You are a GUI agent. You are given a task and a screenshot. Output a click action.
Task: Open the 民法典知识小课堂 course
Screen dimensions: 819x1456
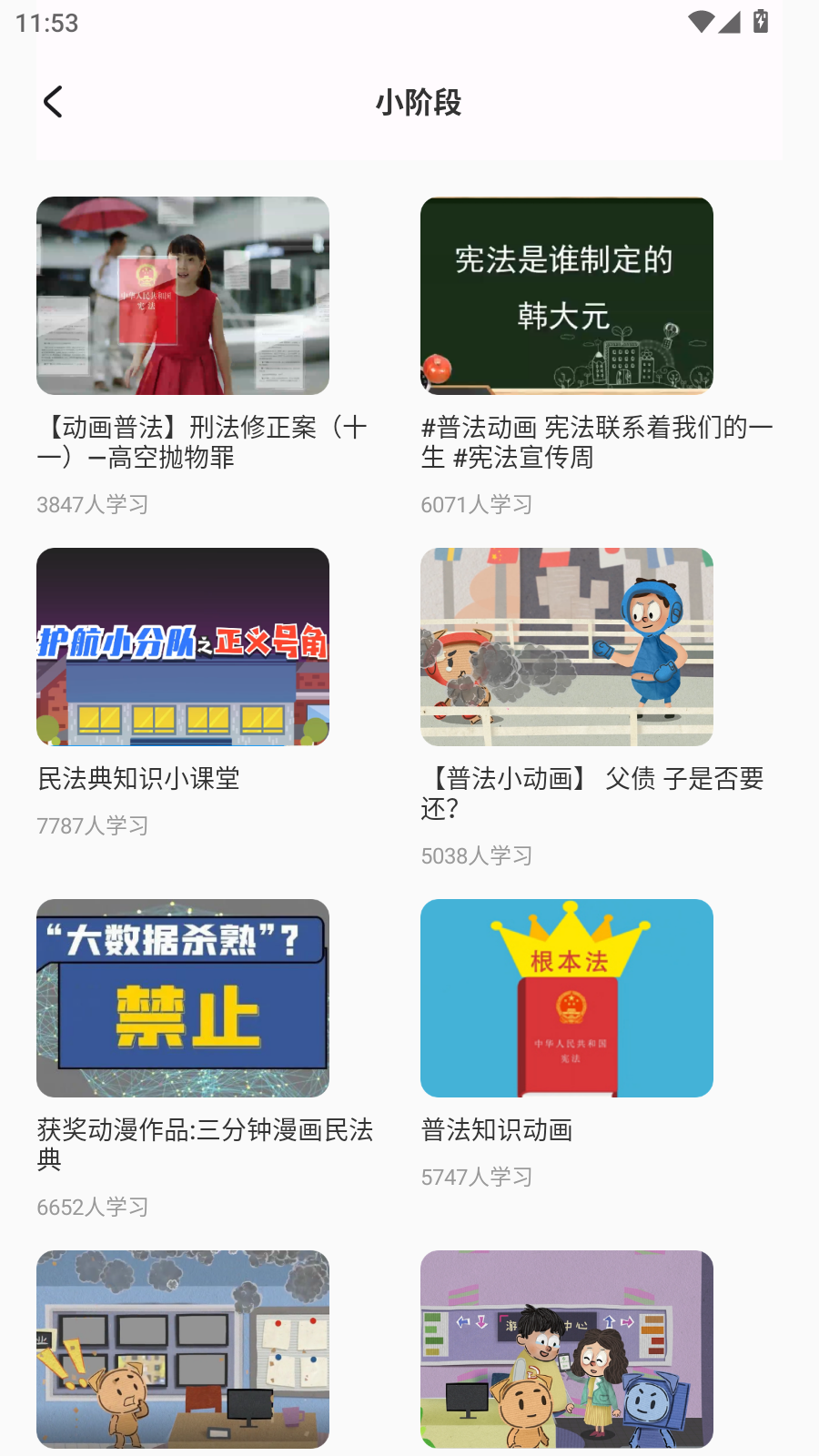coord(183,647)
